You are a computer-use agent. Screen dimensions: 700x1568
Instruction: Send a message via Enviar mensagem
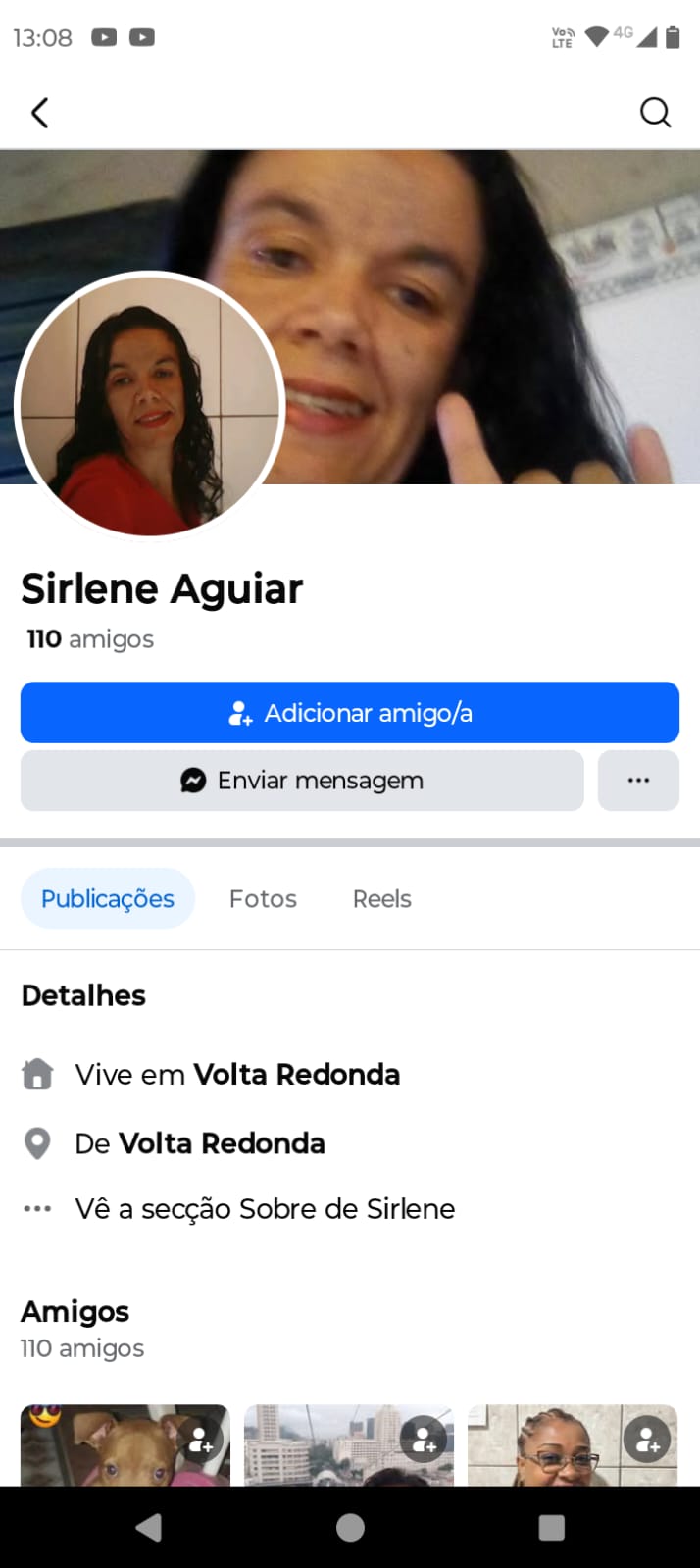[x=302, y=781]
